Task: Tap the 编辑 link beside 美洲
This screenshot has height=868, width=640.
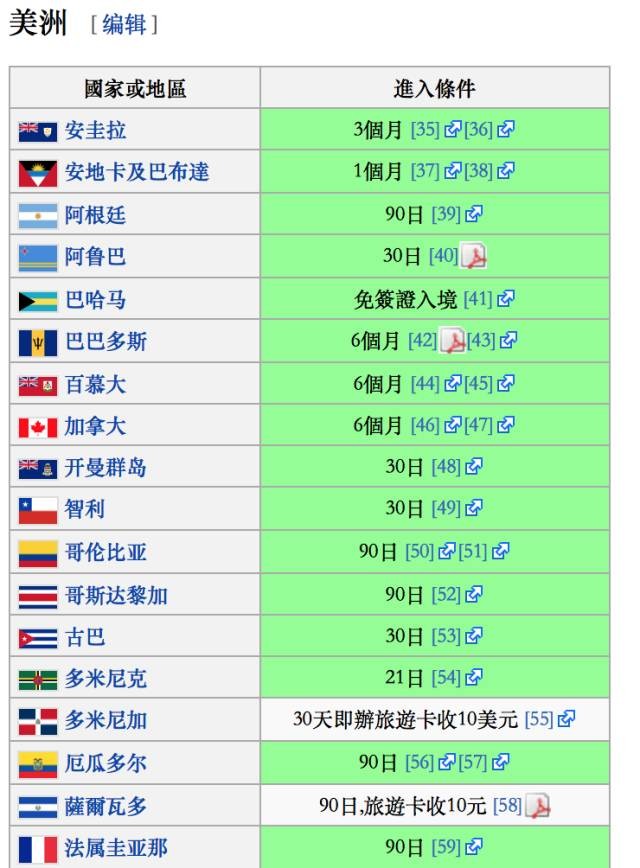Action: (x=124, y=25)
